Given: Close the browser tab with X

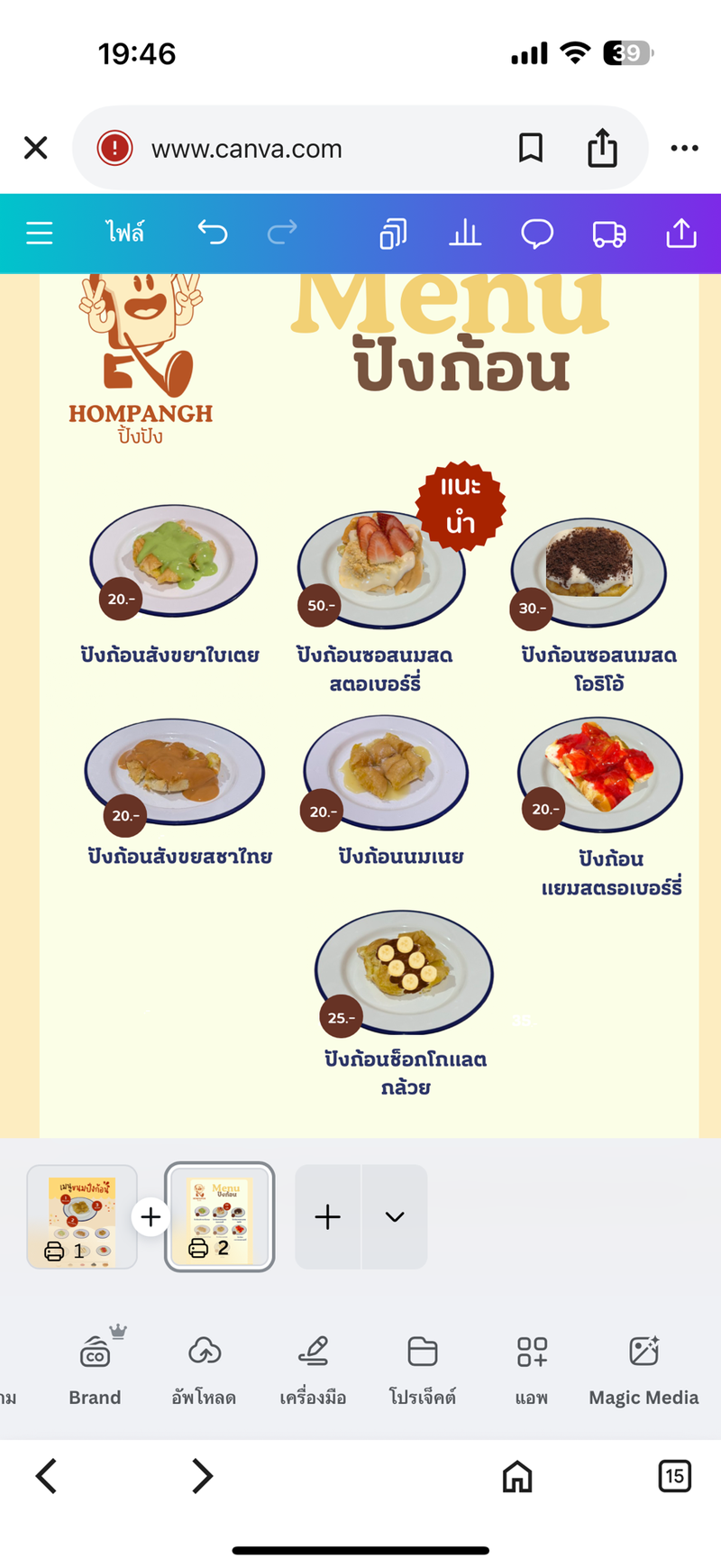Looking at the screenshot, I should tap(36, 148).
